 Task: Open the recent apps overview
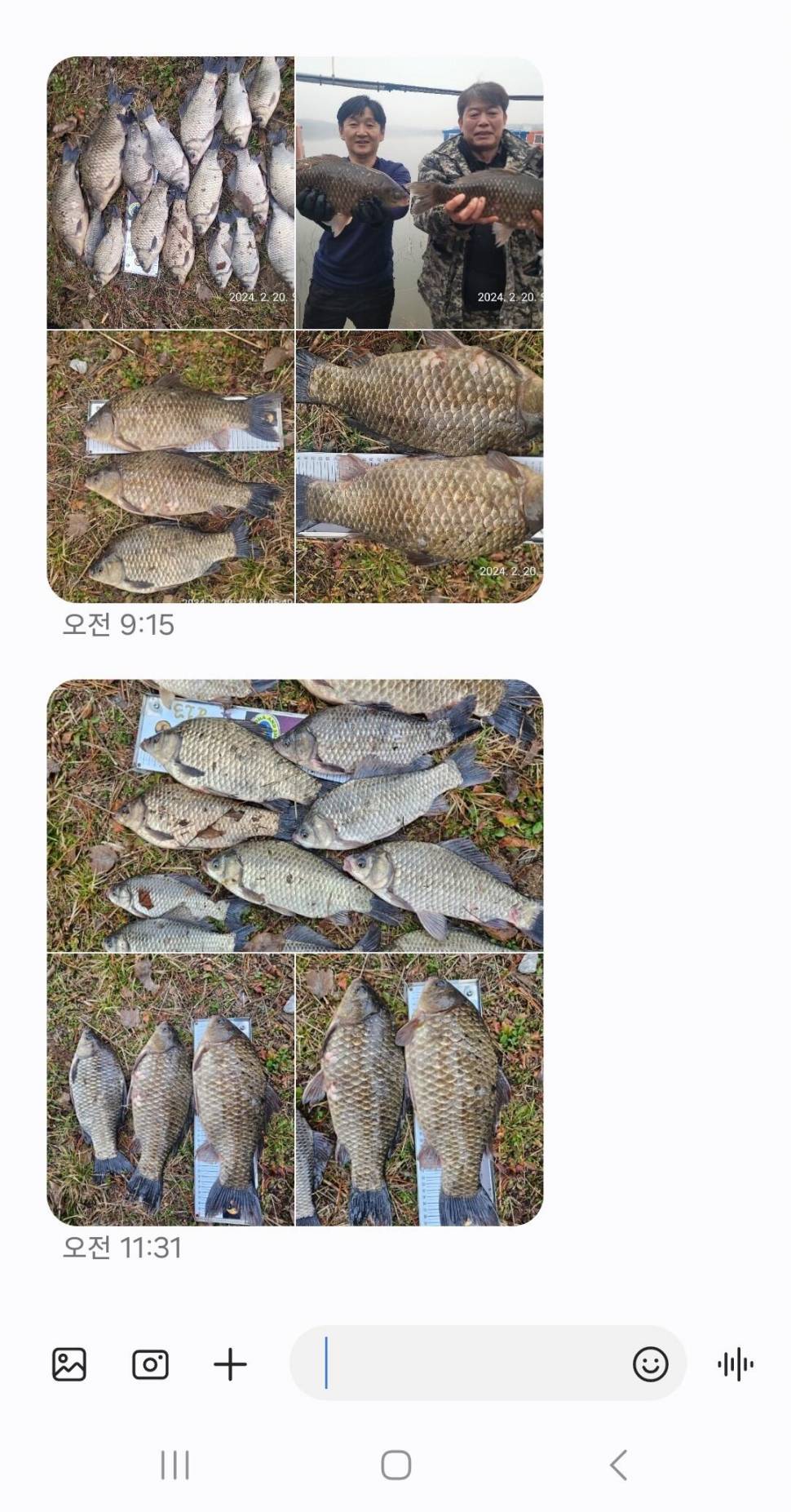[175, 1465]
